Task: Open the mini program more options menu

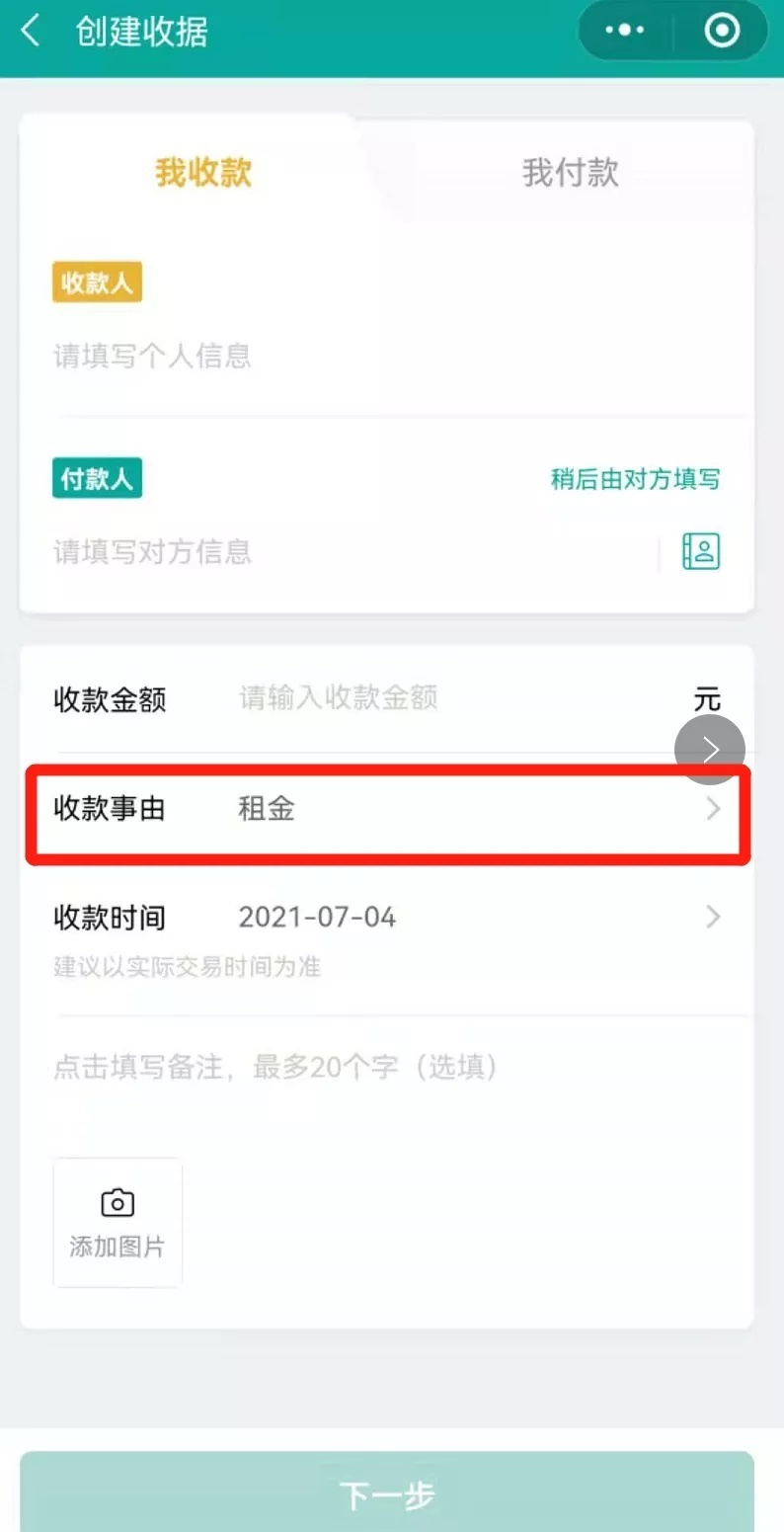Action: pos(624,32)
